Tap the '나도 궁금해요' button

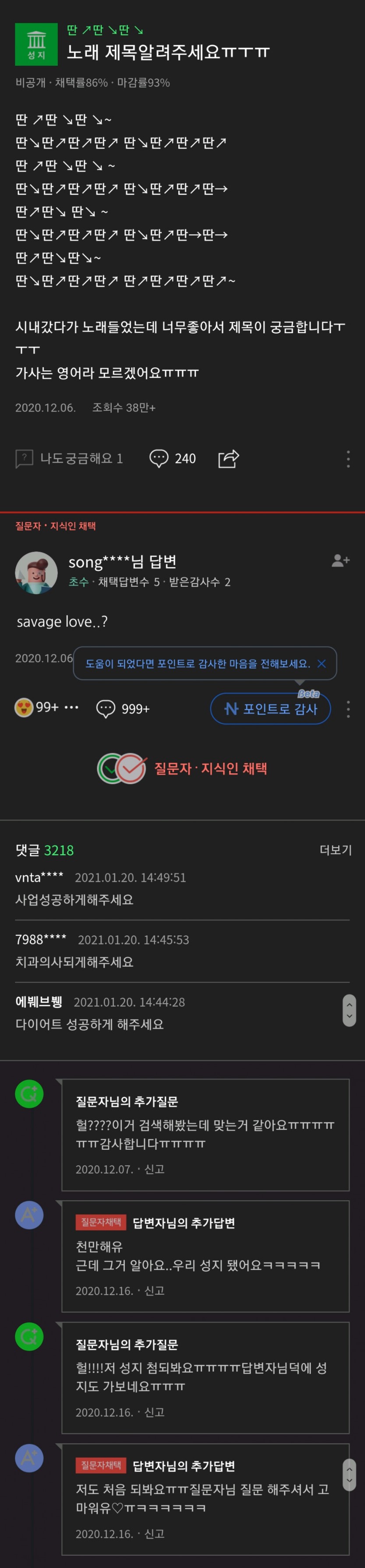point(69,458)
